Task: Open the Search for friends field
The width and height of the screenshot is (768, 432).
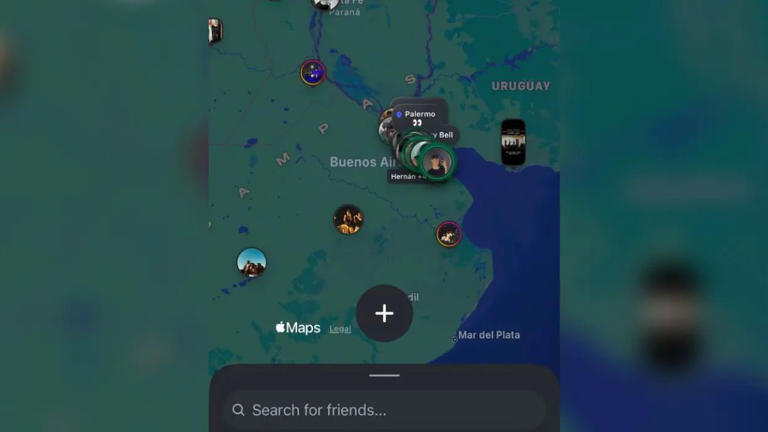Action: click(384, 410)
